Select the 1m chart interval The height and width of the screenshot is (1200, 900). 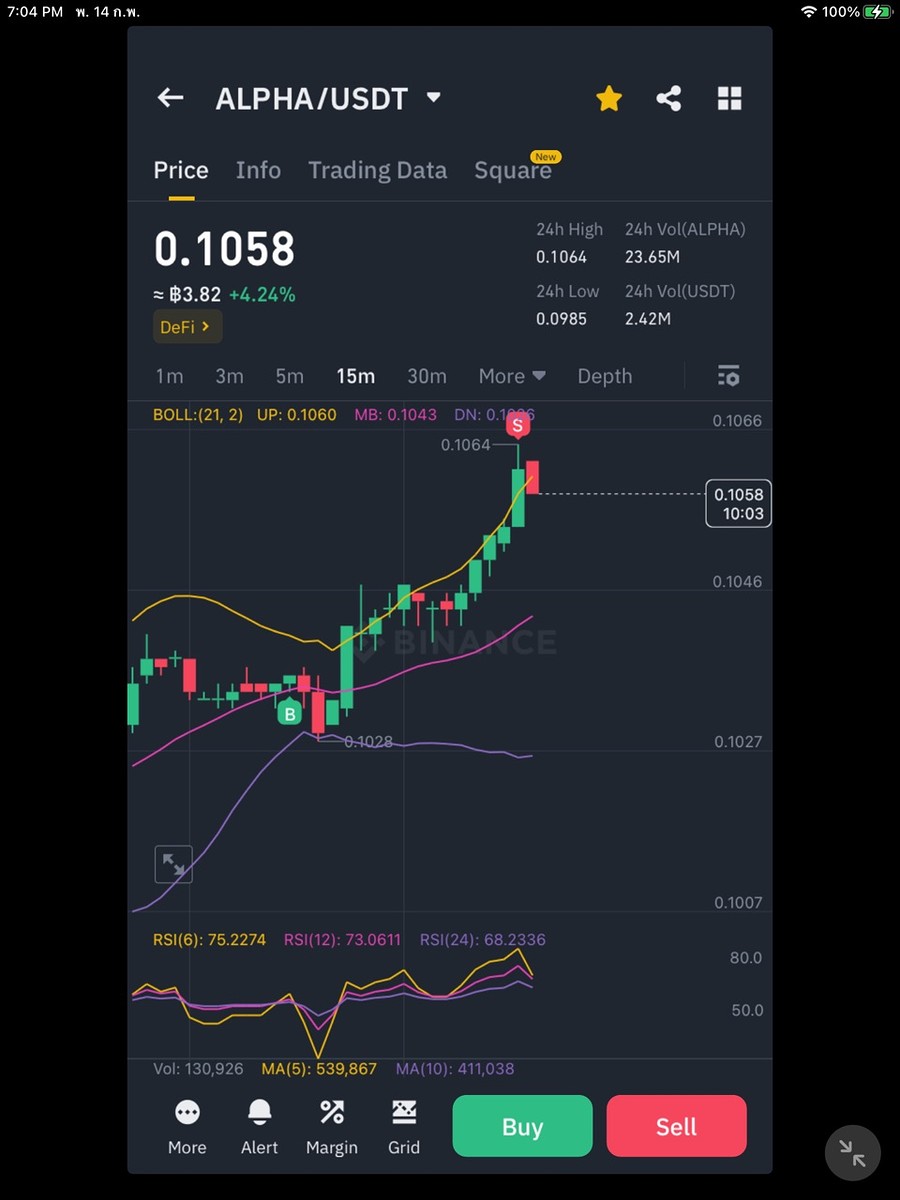point(169,376)
